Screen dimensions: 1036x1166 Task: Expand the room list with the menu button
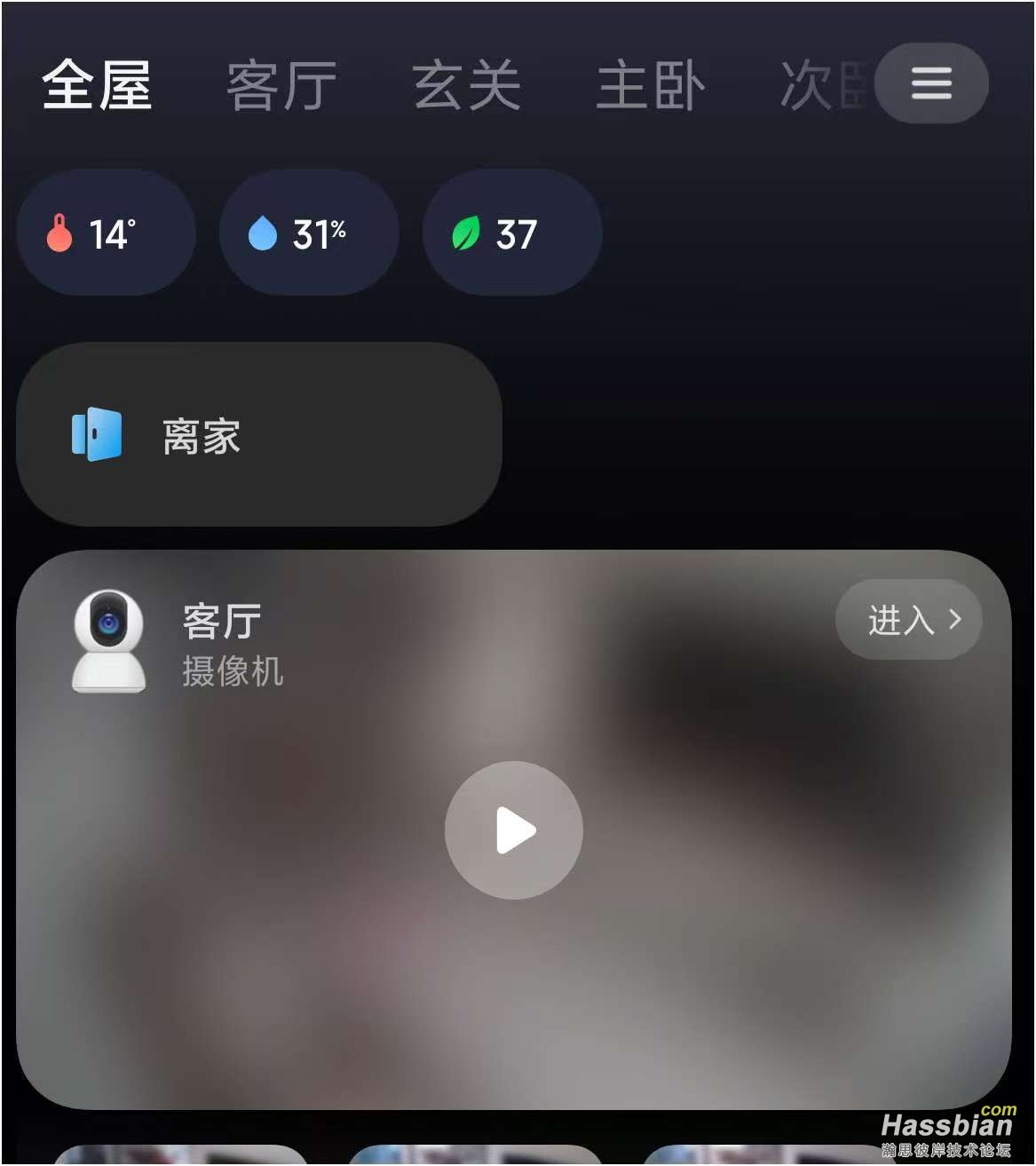point(930,83)
